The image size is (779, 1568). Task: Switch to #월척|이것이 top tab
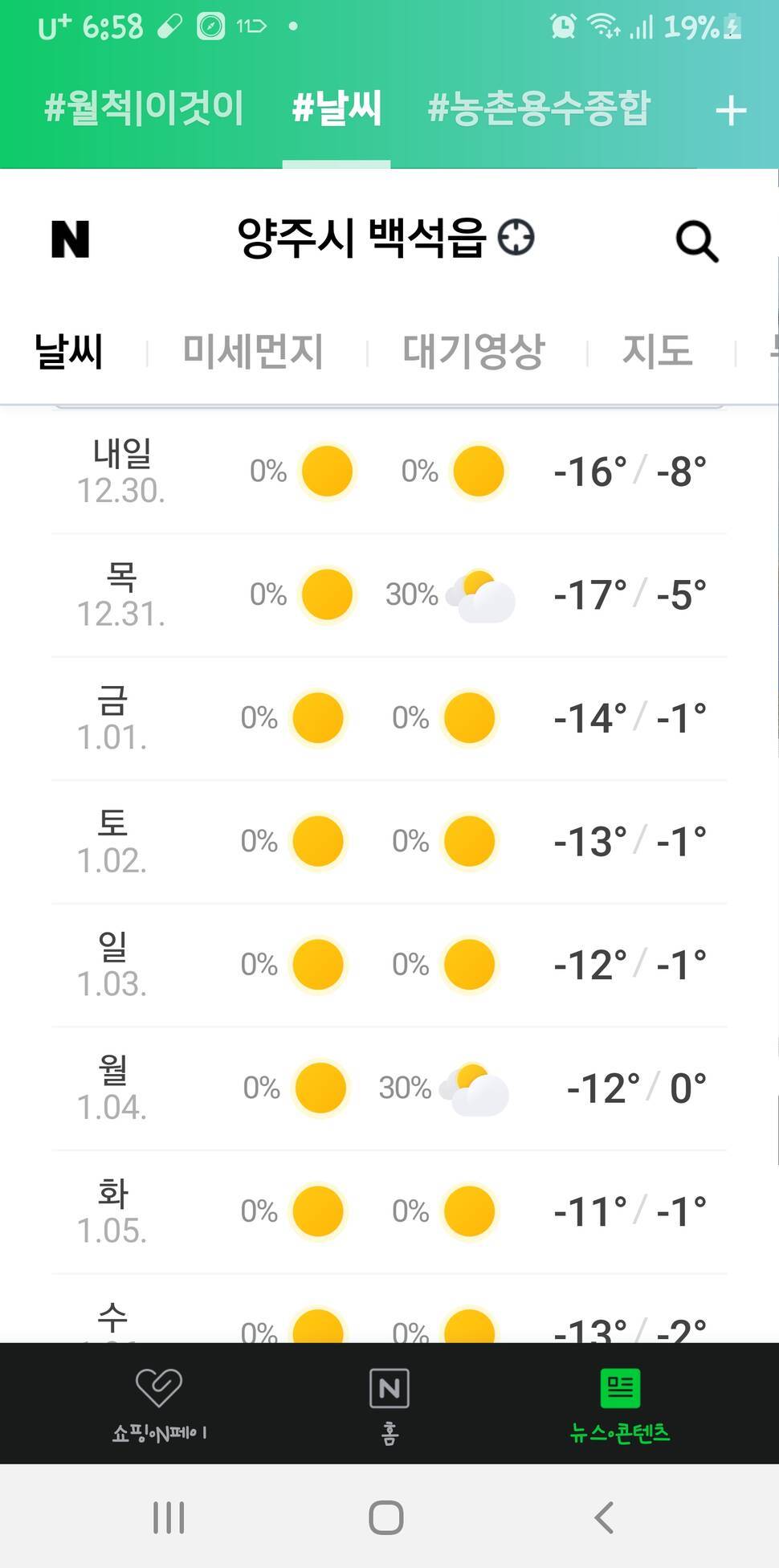pos(144,108)
